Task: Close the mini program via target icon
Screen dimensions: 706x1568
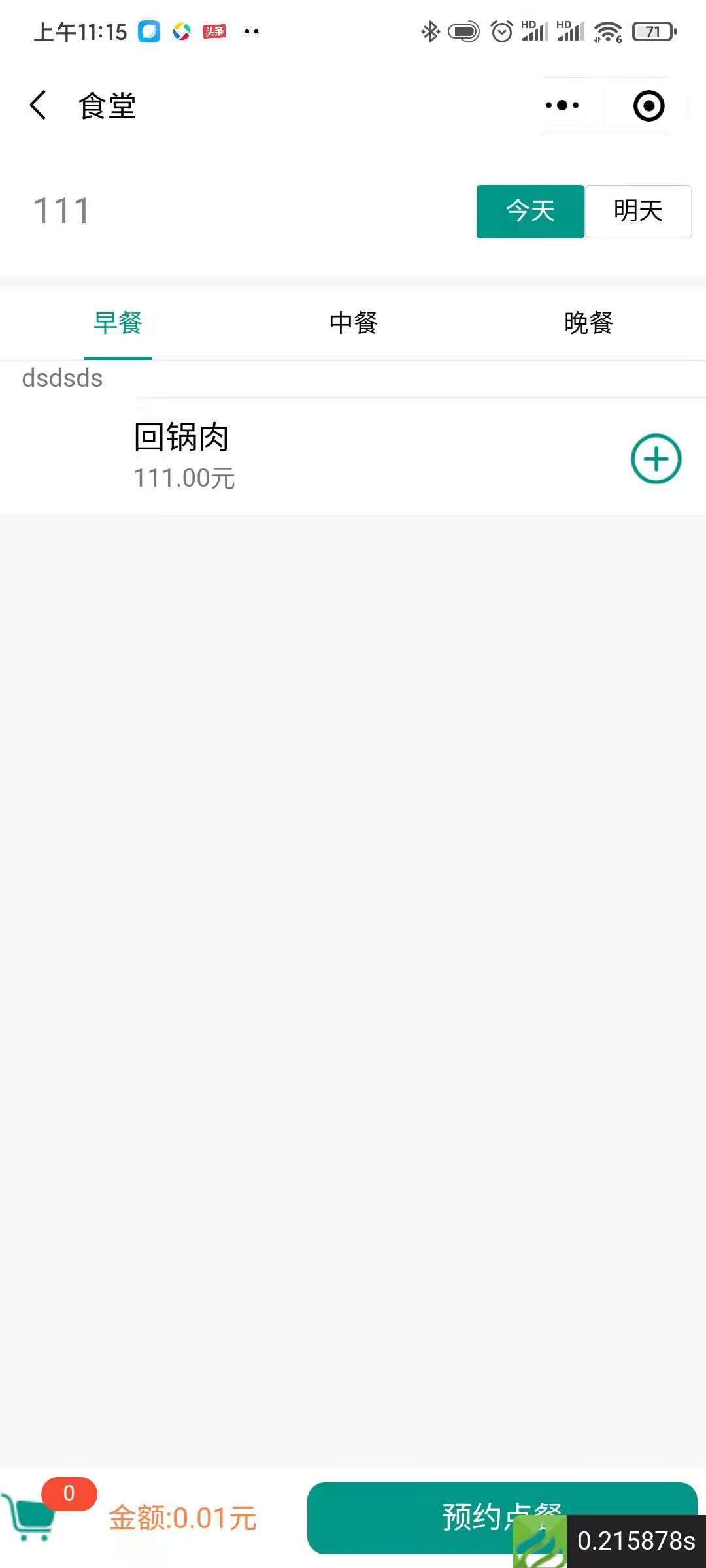Action: 648,106
